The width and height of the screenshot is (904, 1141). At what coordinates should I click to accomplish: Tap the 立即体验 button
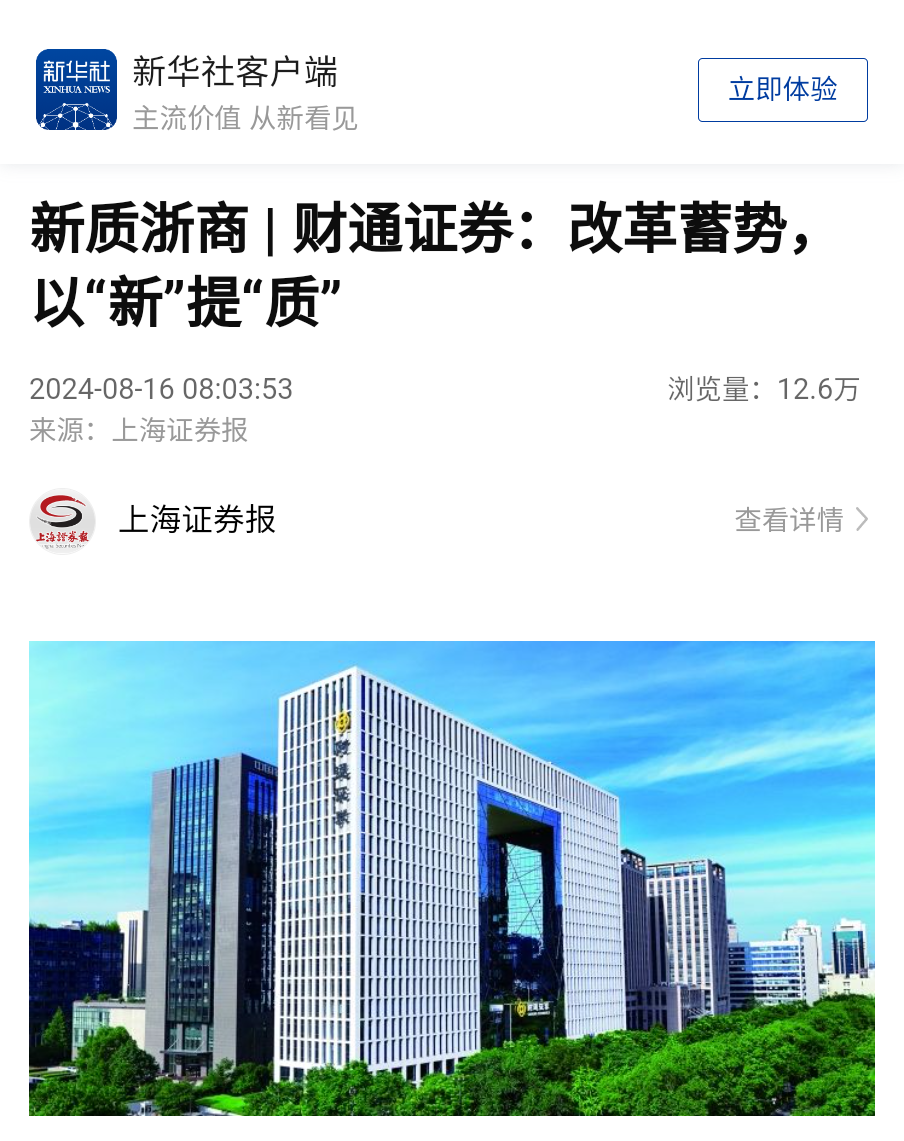pos(782,90)
